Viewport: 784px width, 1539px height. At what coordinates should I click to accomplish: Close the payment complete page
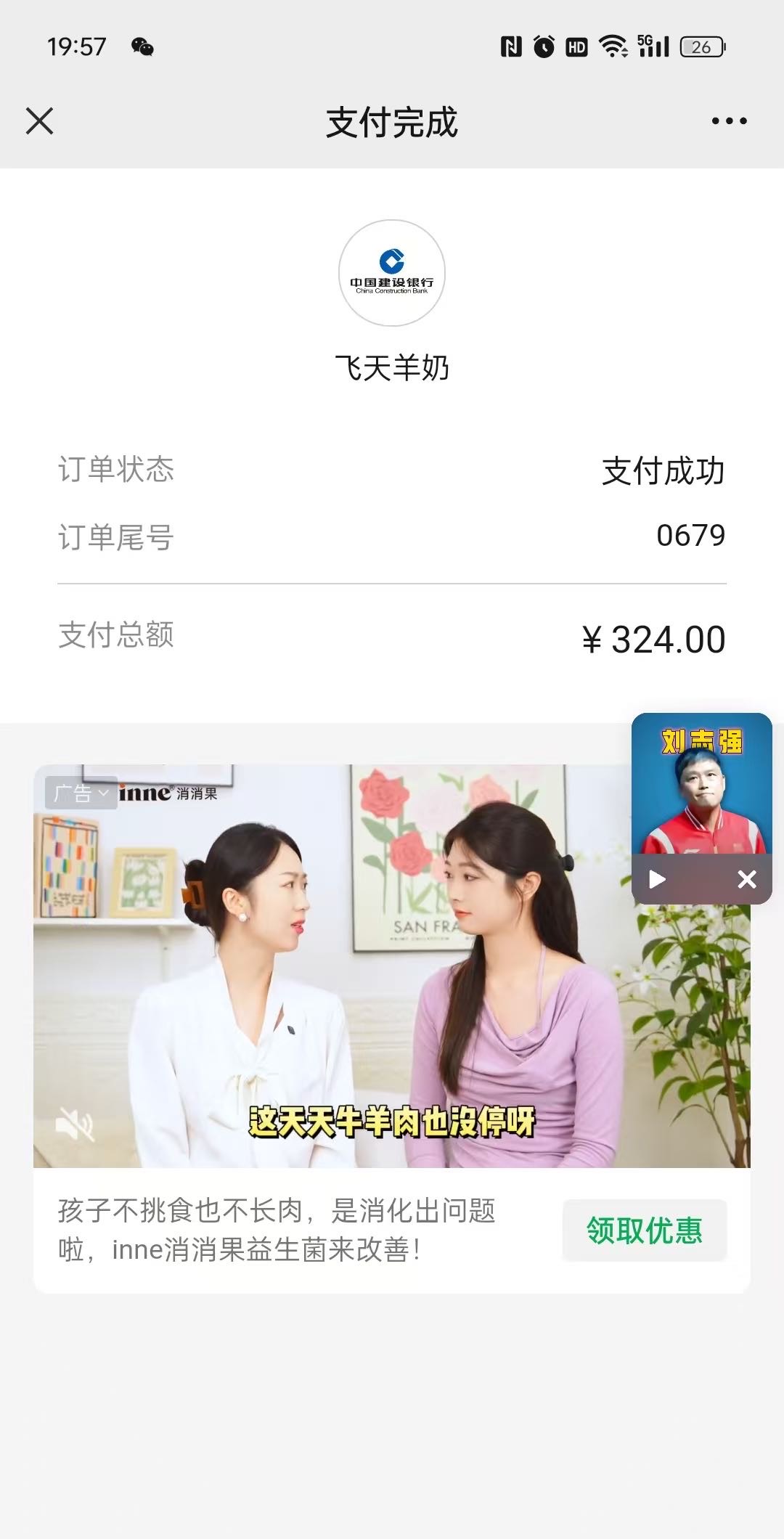(40, 121)
